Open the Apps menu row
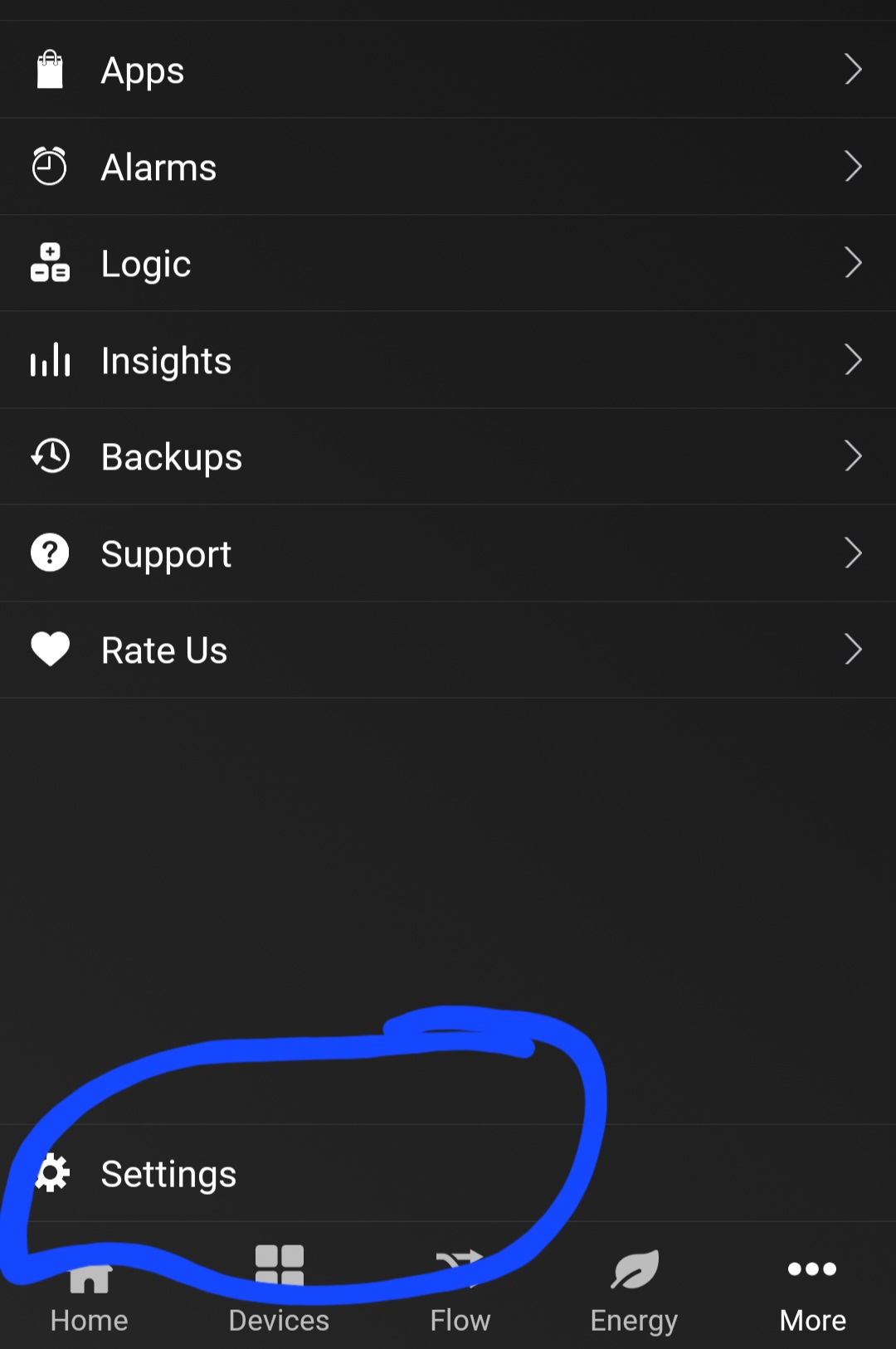 click(x=448, y=70)
